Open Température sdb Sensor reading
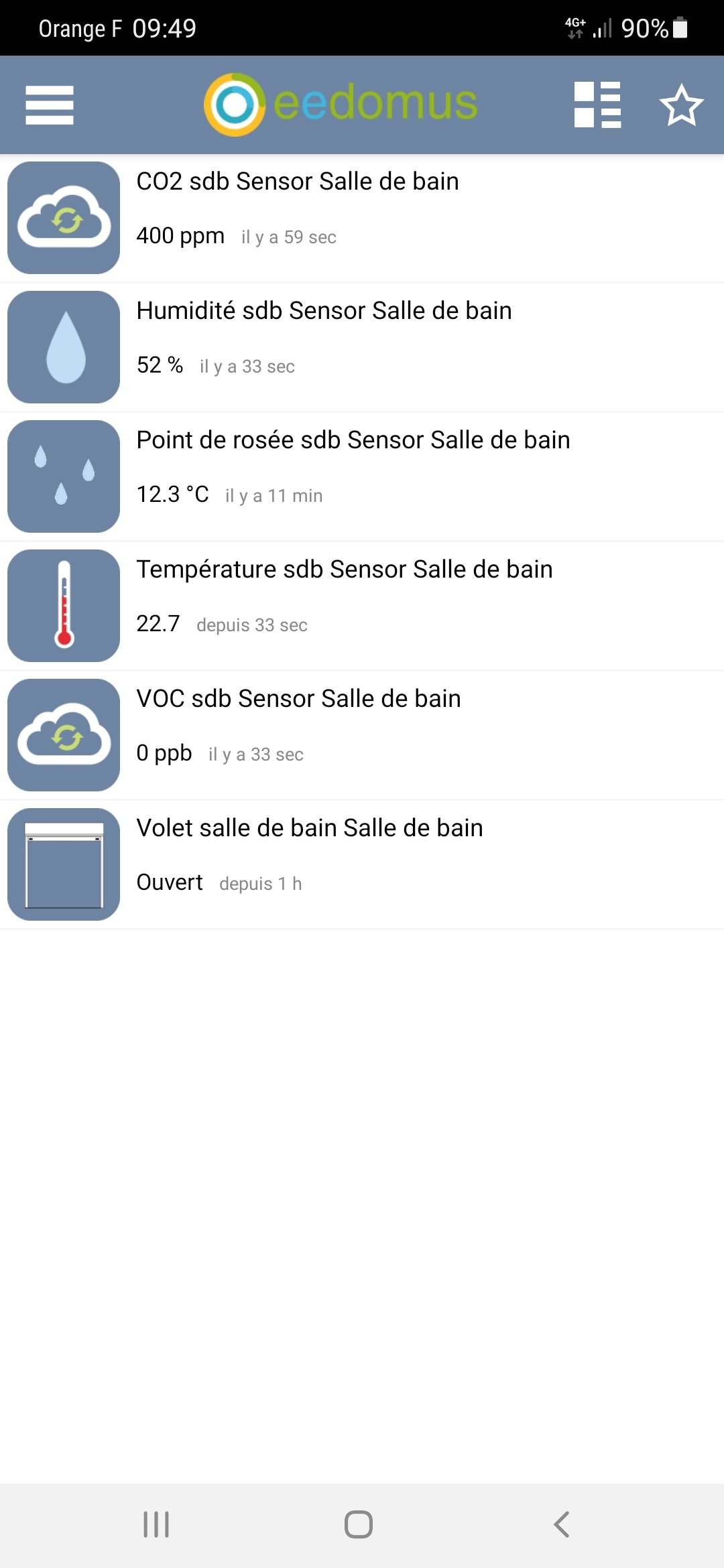 362,606
